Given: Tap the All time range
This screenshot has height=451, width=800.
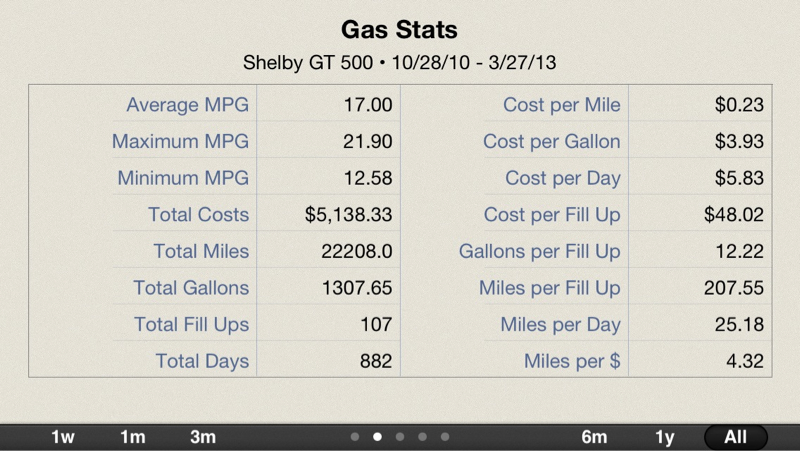Looking at the screenshot, I should click(x=735, y=437).
